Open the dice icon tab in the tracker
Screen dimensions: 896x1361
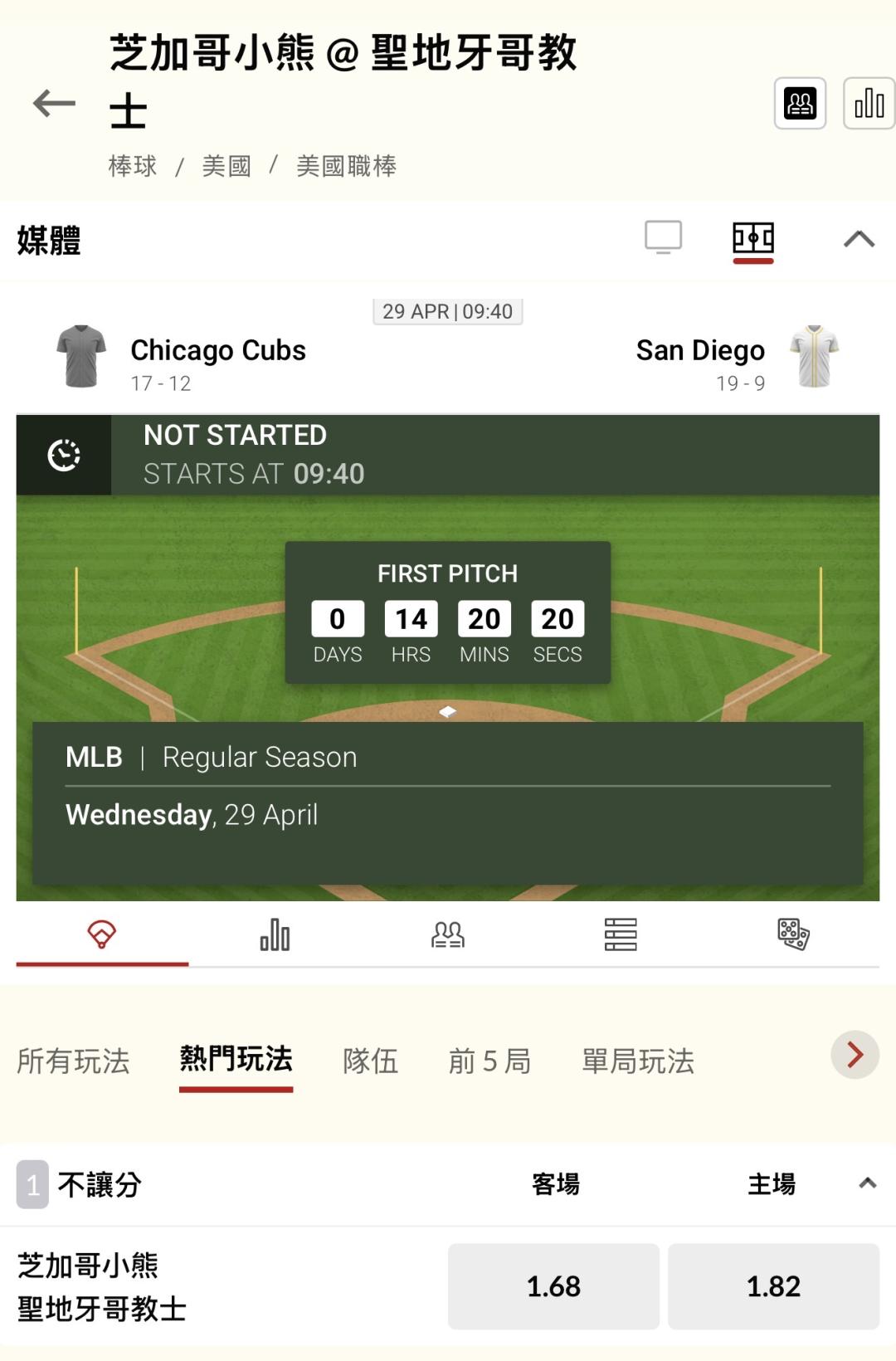pos(793,935)
